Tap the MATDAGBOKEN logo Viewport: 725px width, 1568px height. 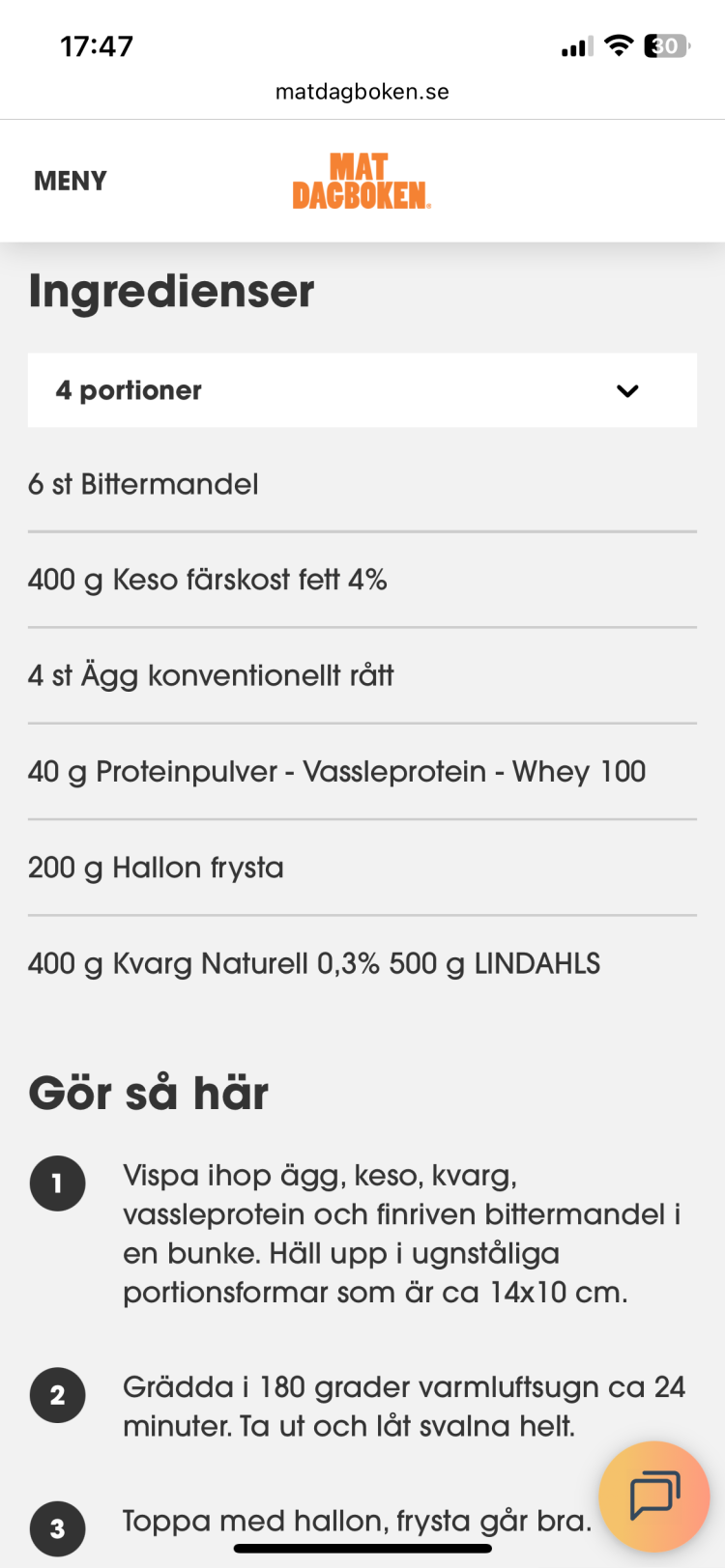(x=362, y=181)
